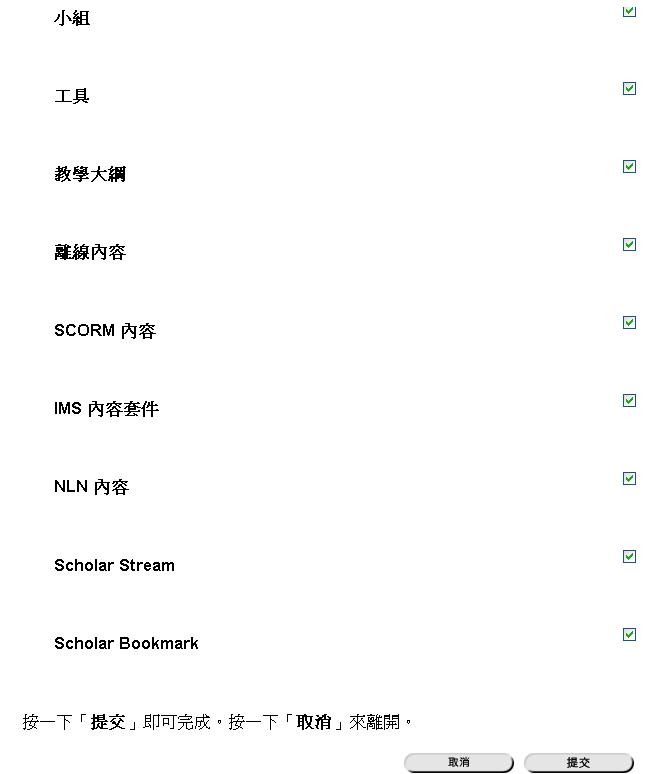
Task: Tap the 取消 button to cancel
Action: click(458, 763)
